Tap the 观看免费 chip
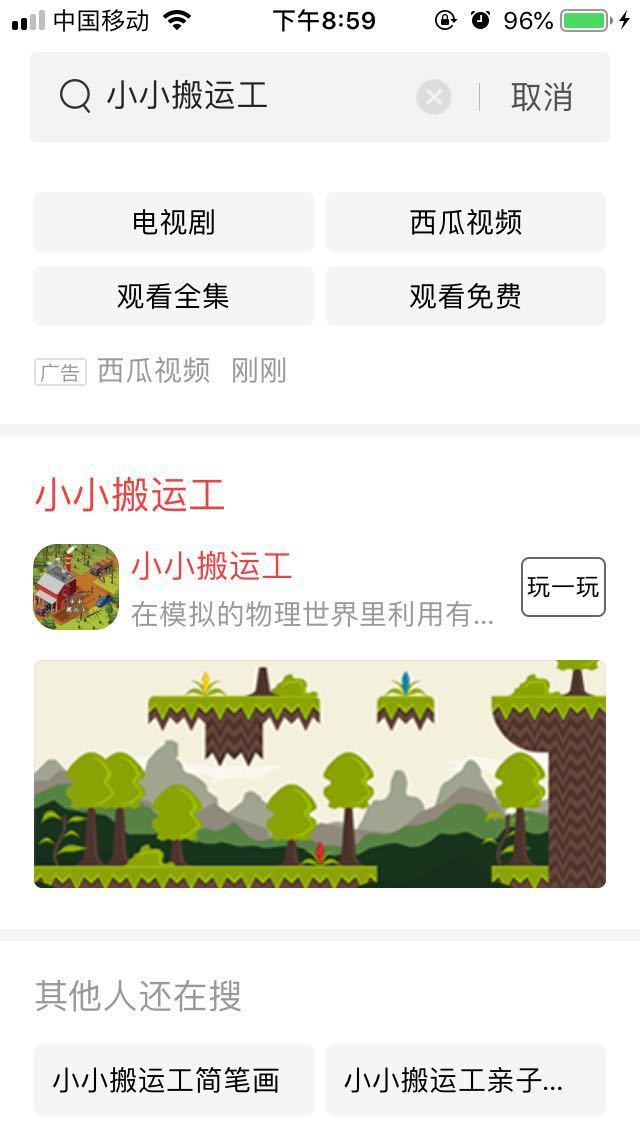 pyautogui.click(x=465, y=296)
